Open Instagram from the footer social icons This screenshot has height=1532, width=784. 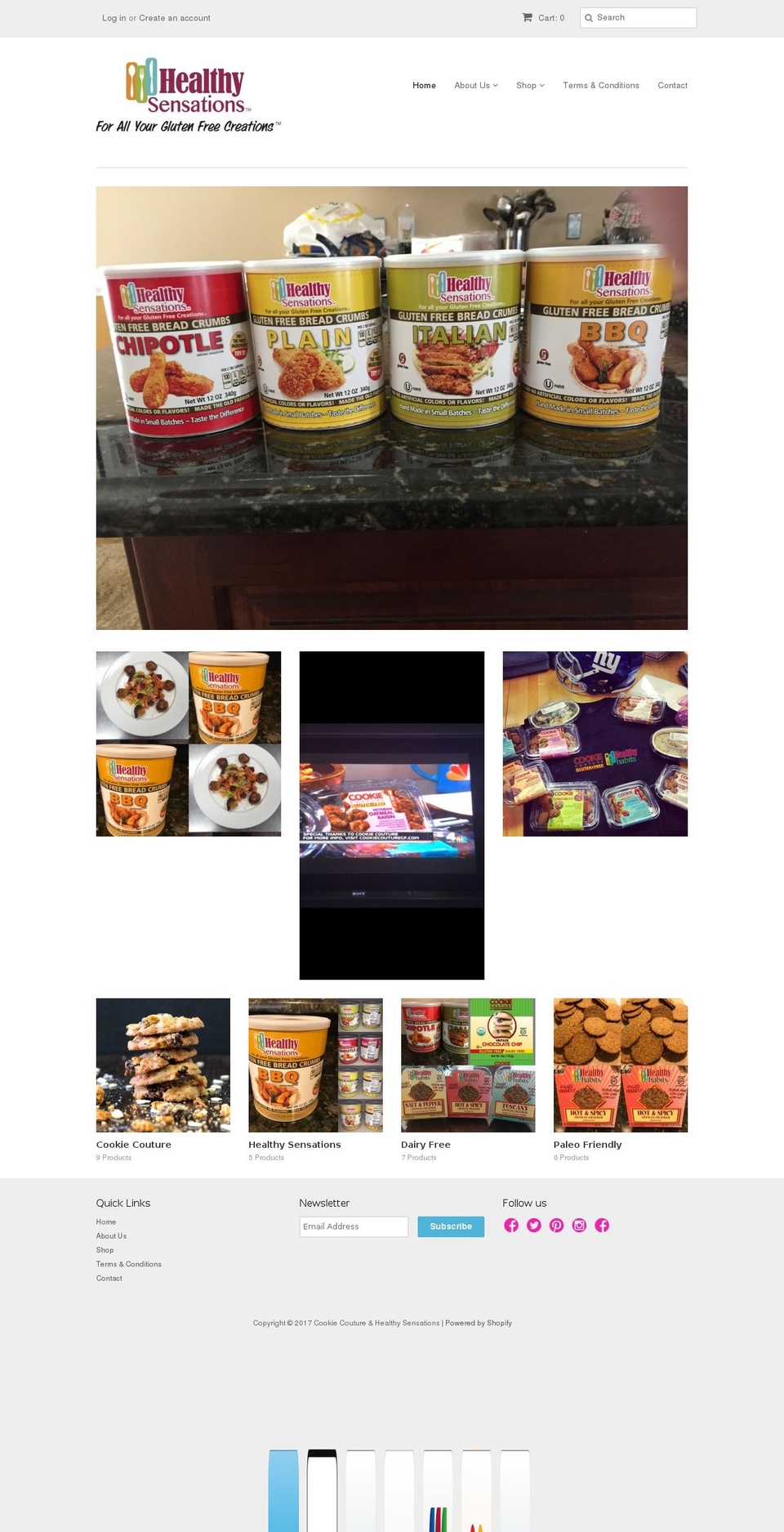(579, 1226)
